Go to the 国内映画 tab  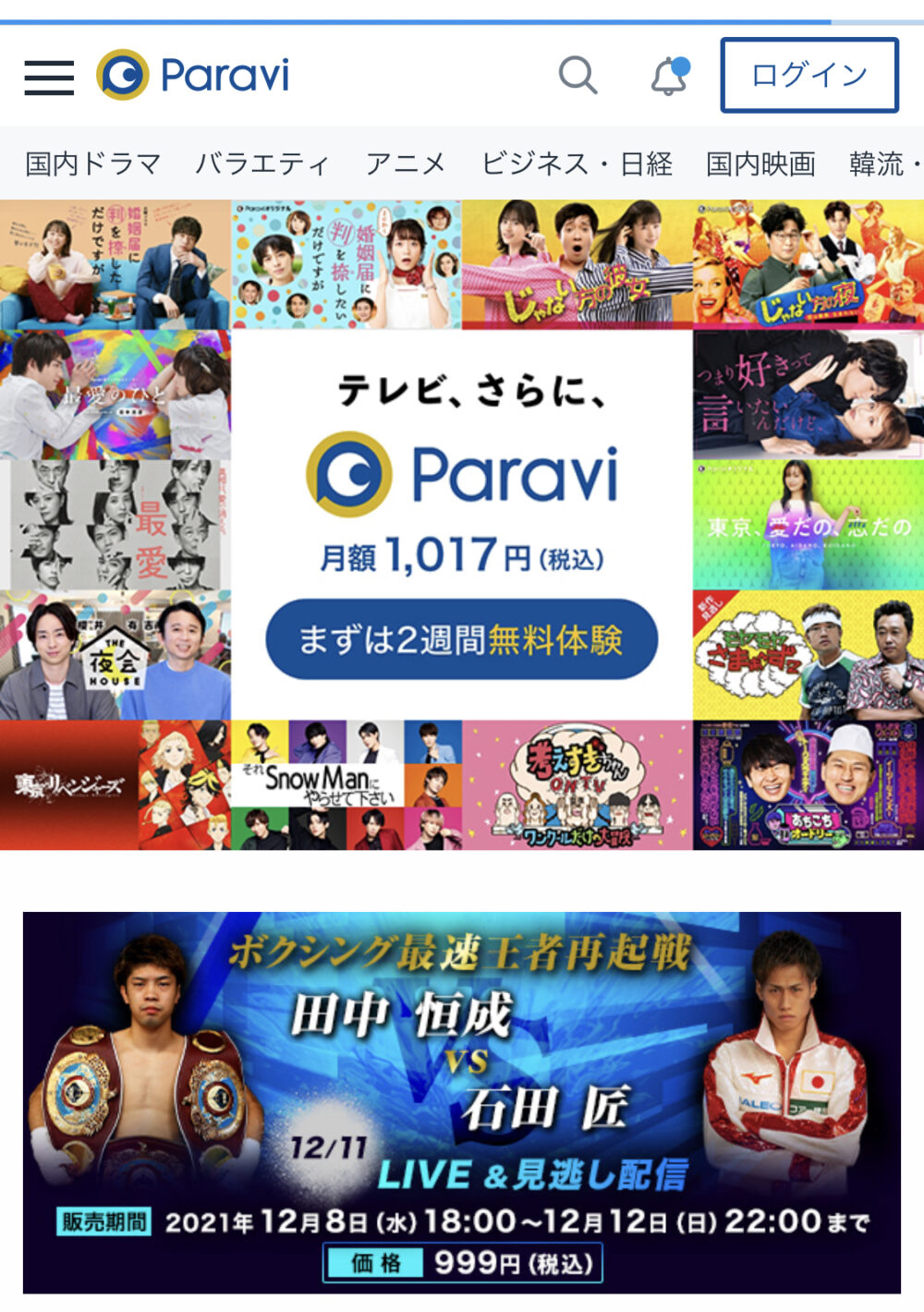click(760, 164)
